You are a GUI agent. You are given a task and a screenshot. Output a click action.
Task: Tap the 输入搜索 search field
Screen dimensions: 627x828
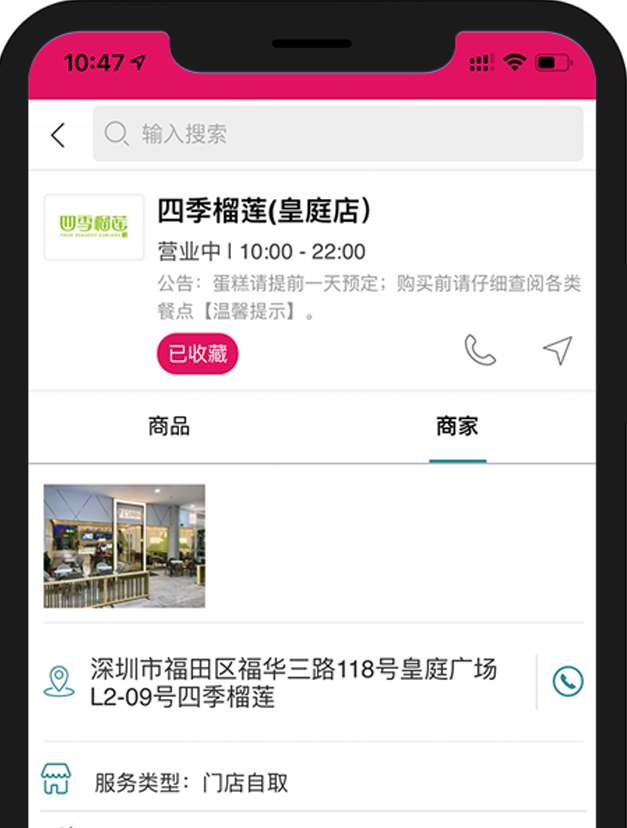point(338,134)
